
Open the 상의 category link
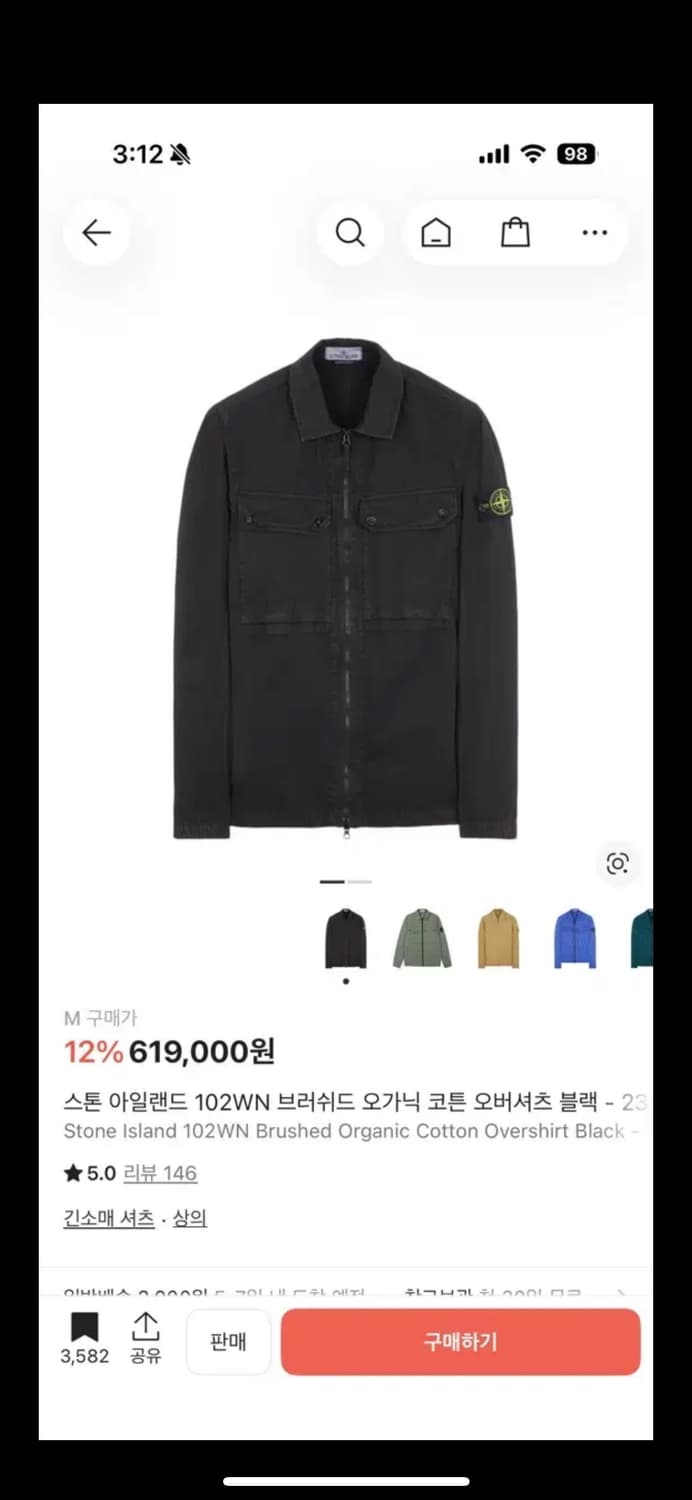click(x=190, y=1218)
